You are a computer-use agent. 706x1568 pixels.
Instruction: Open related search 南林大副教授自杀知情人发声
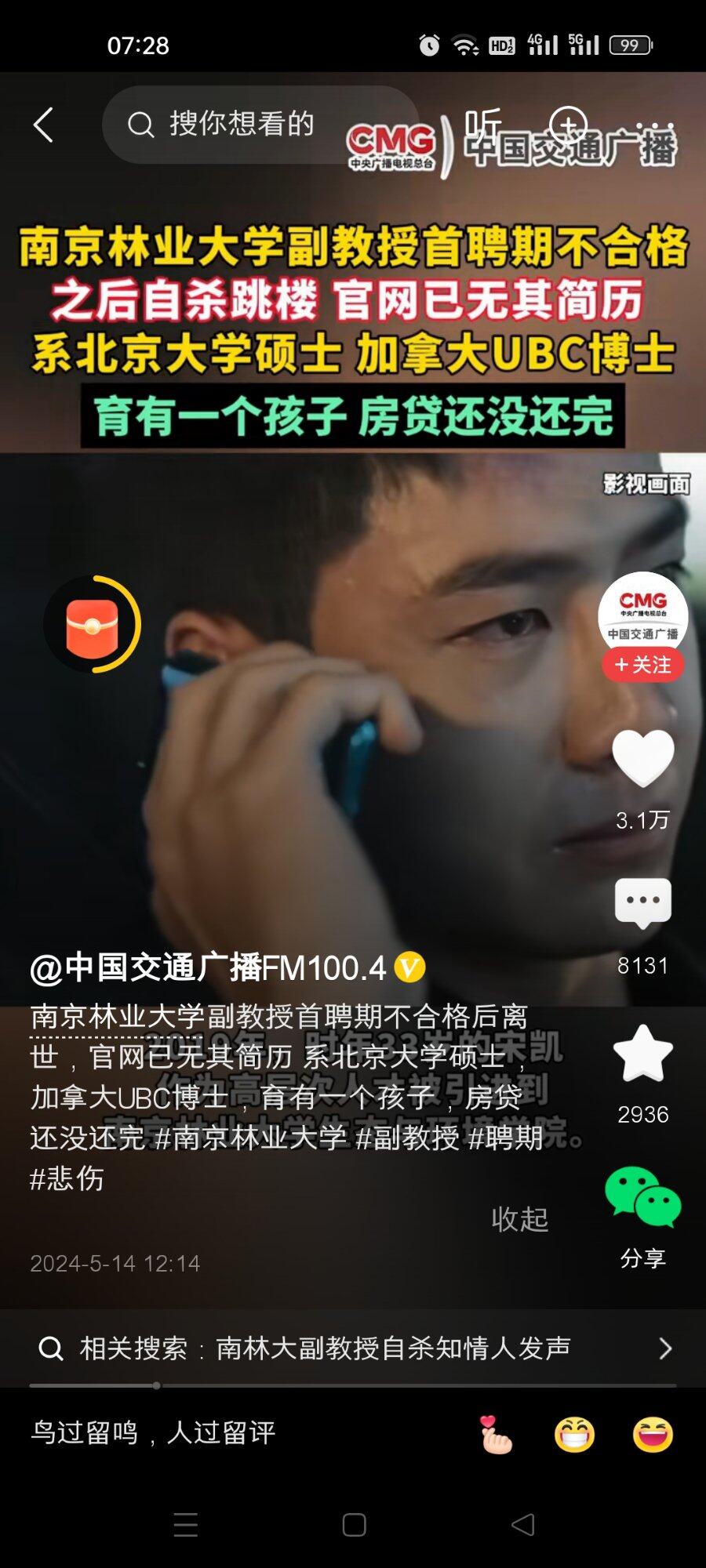[x=353, y=1348]
